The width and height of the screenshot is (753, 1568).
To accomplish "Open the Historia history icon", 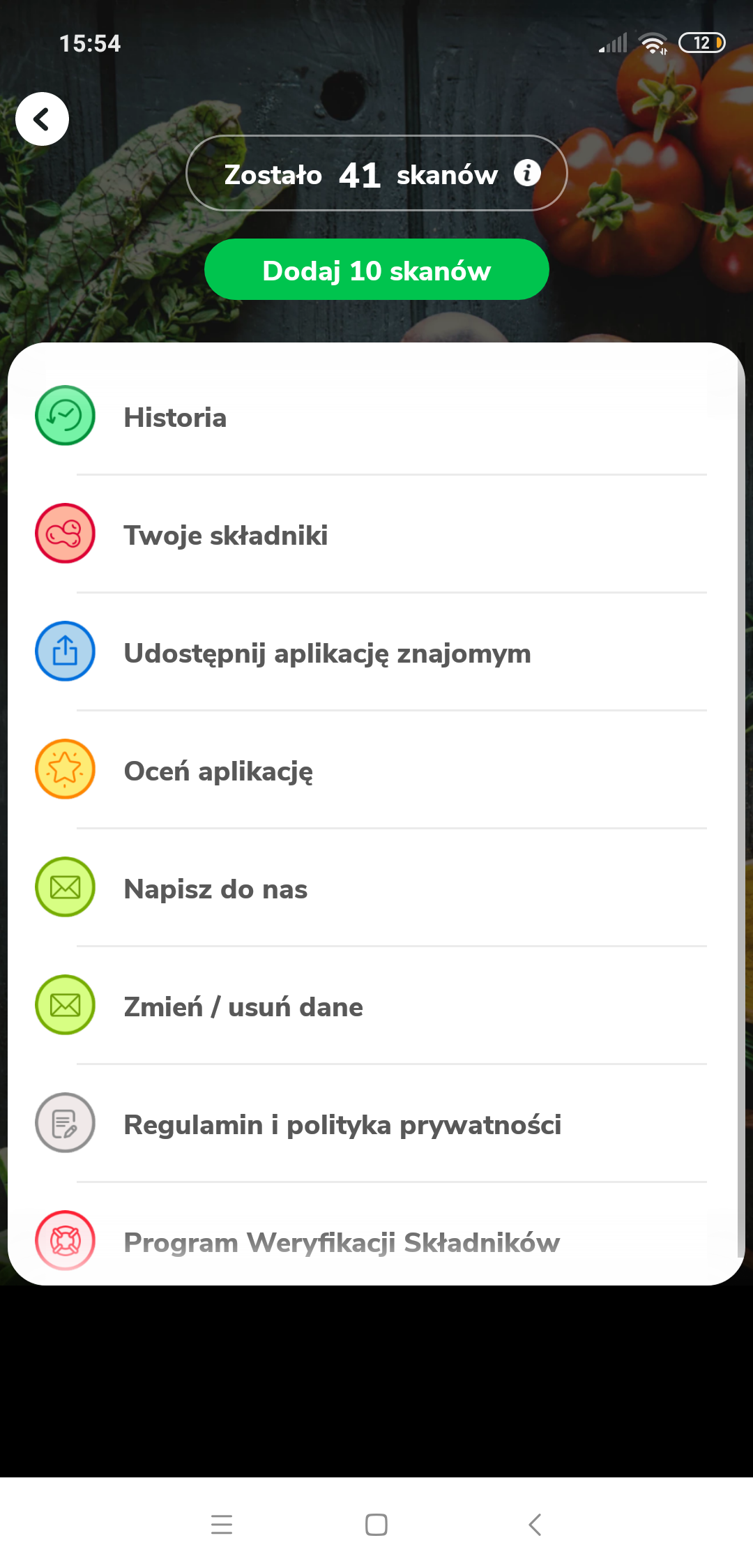I will click(x=64, y=416).
